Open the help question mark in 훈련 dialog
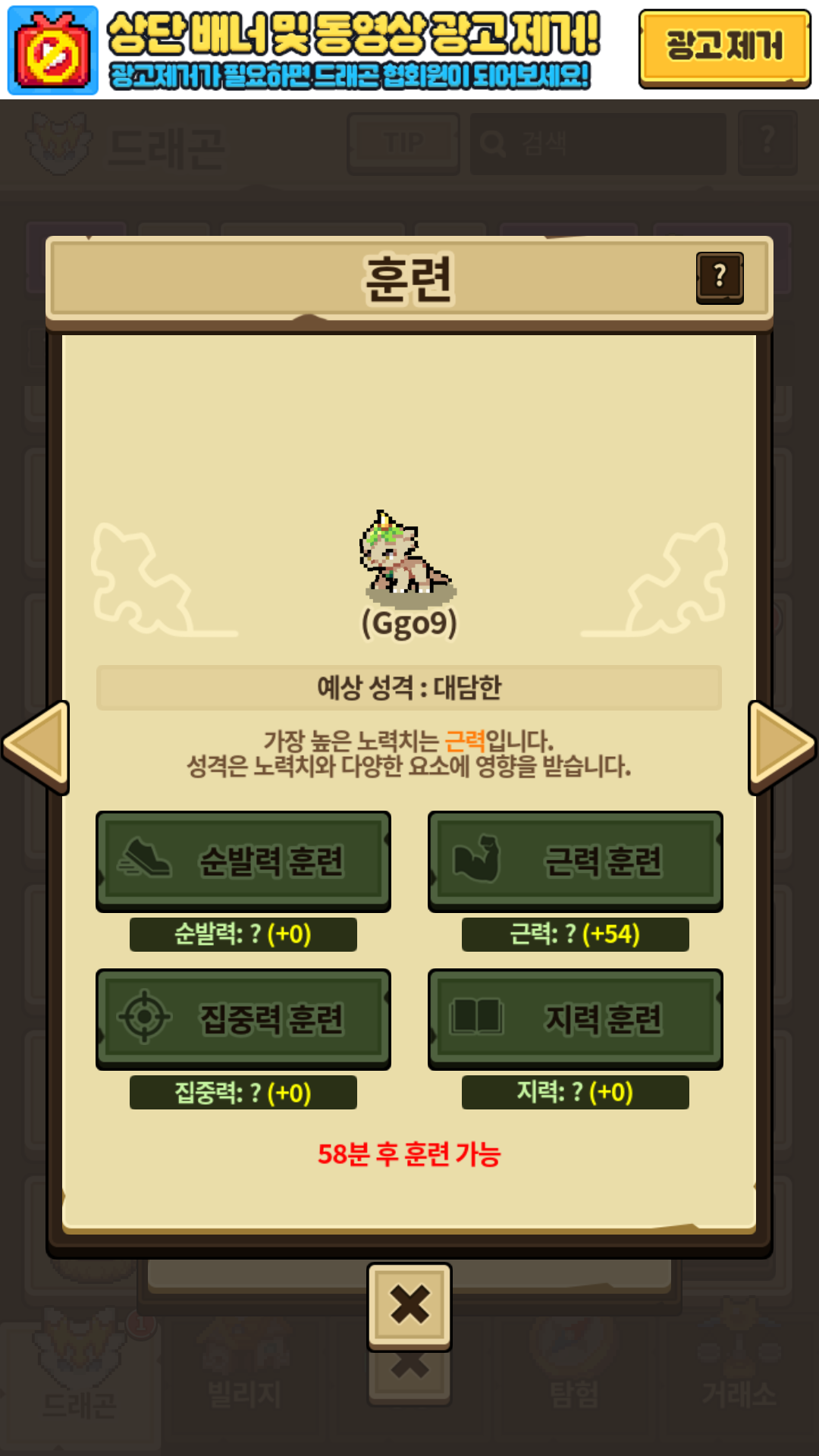The width and height of the screenshot is (819, 1456). coord(720,278)
